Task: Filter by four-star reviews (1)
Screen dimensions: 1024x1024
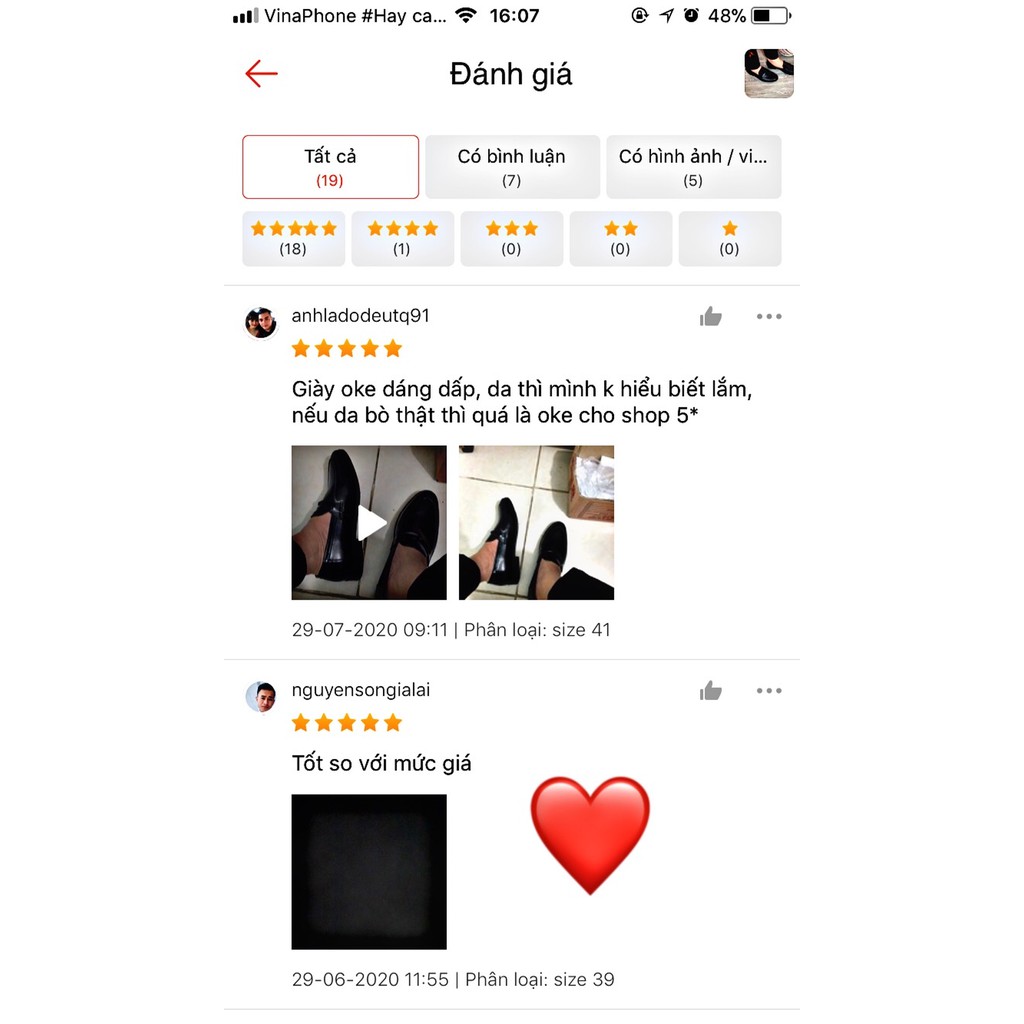Action: pyautogui.click(x=402, y=238)
